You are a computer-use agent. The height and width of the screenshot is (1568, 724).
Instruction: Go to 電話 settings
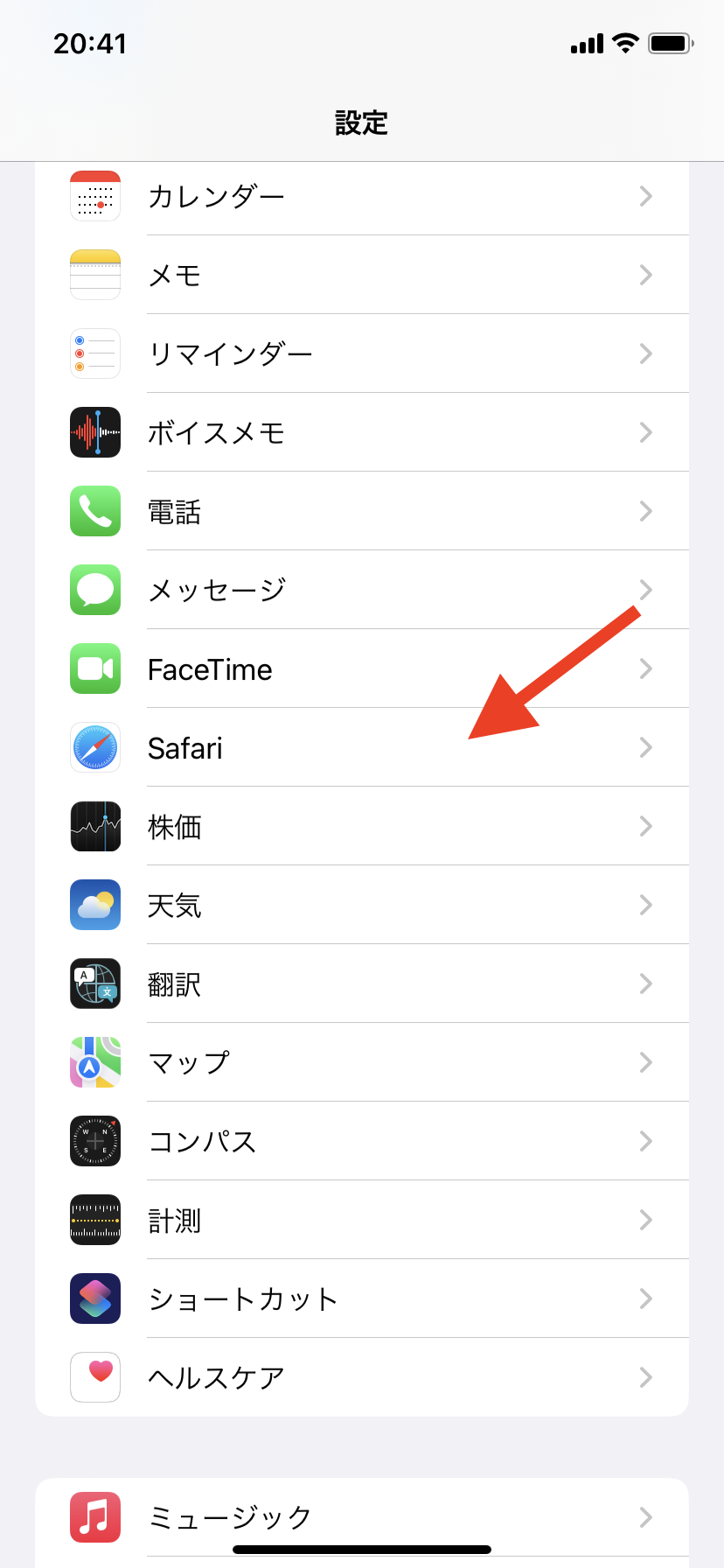click(x=362, y=511)
